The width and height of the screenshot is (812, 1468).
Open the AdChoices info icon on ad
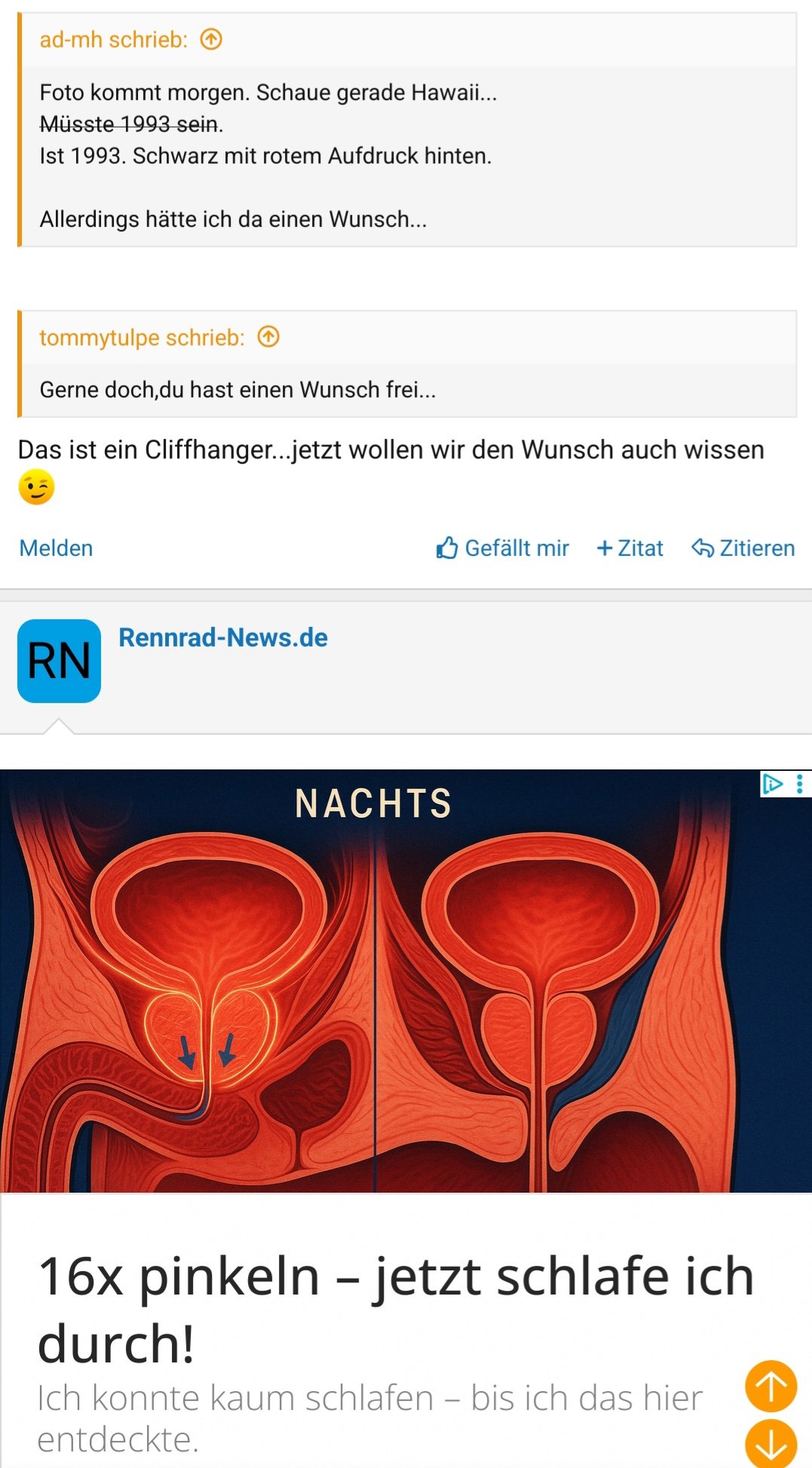[x=772, y=784]
